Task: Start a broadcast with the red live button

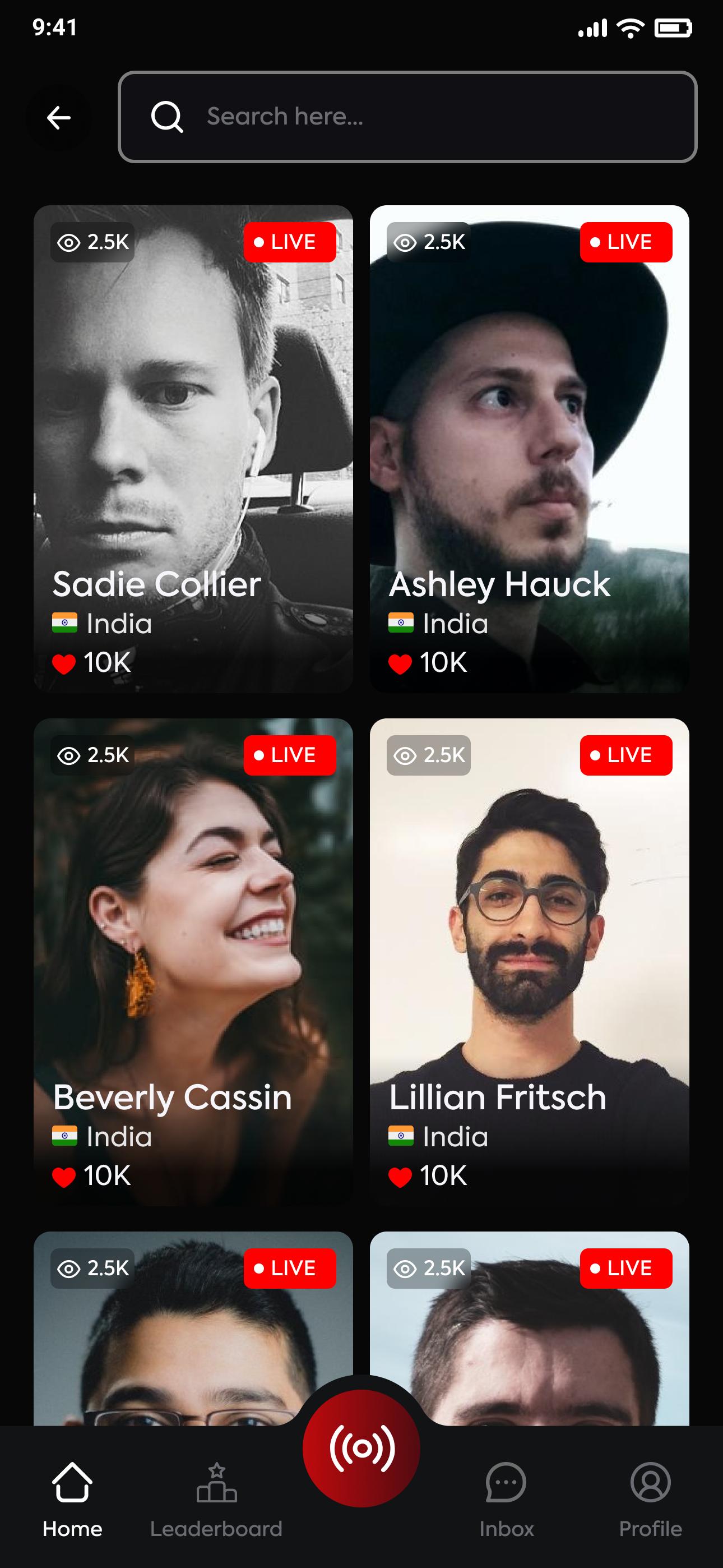Action: coord(361,1448)
